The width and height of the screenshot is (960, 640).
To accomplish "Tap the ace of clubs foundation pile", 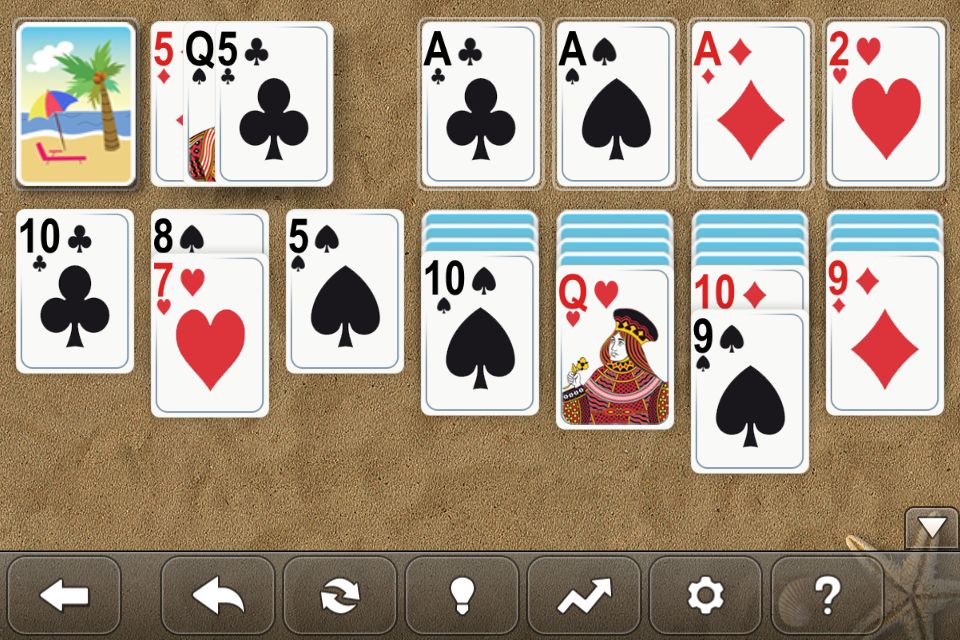I will pyautogui.click(x=480, y=105).
